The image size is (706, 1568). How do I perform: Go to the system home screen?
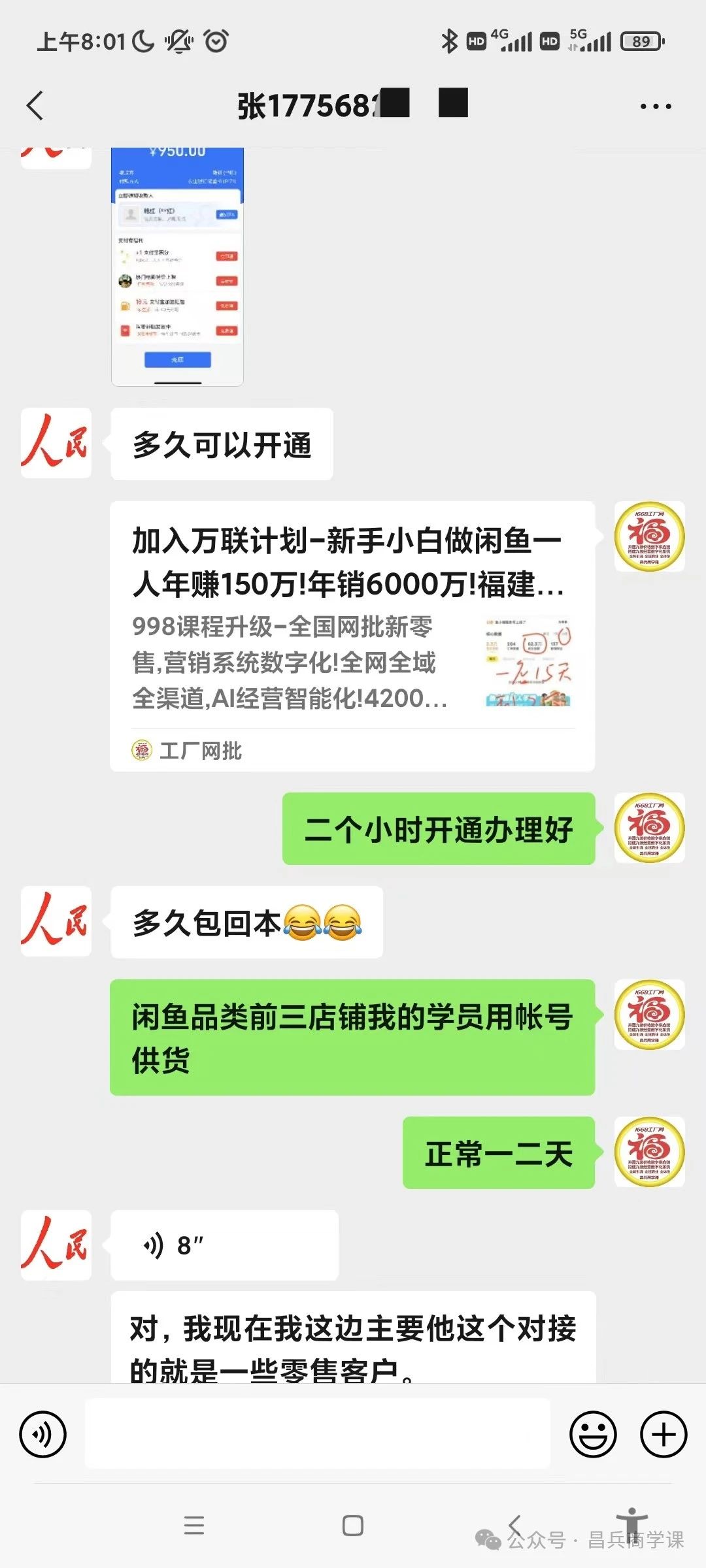click(x=353, y=1526)
